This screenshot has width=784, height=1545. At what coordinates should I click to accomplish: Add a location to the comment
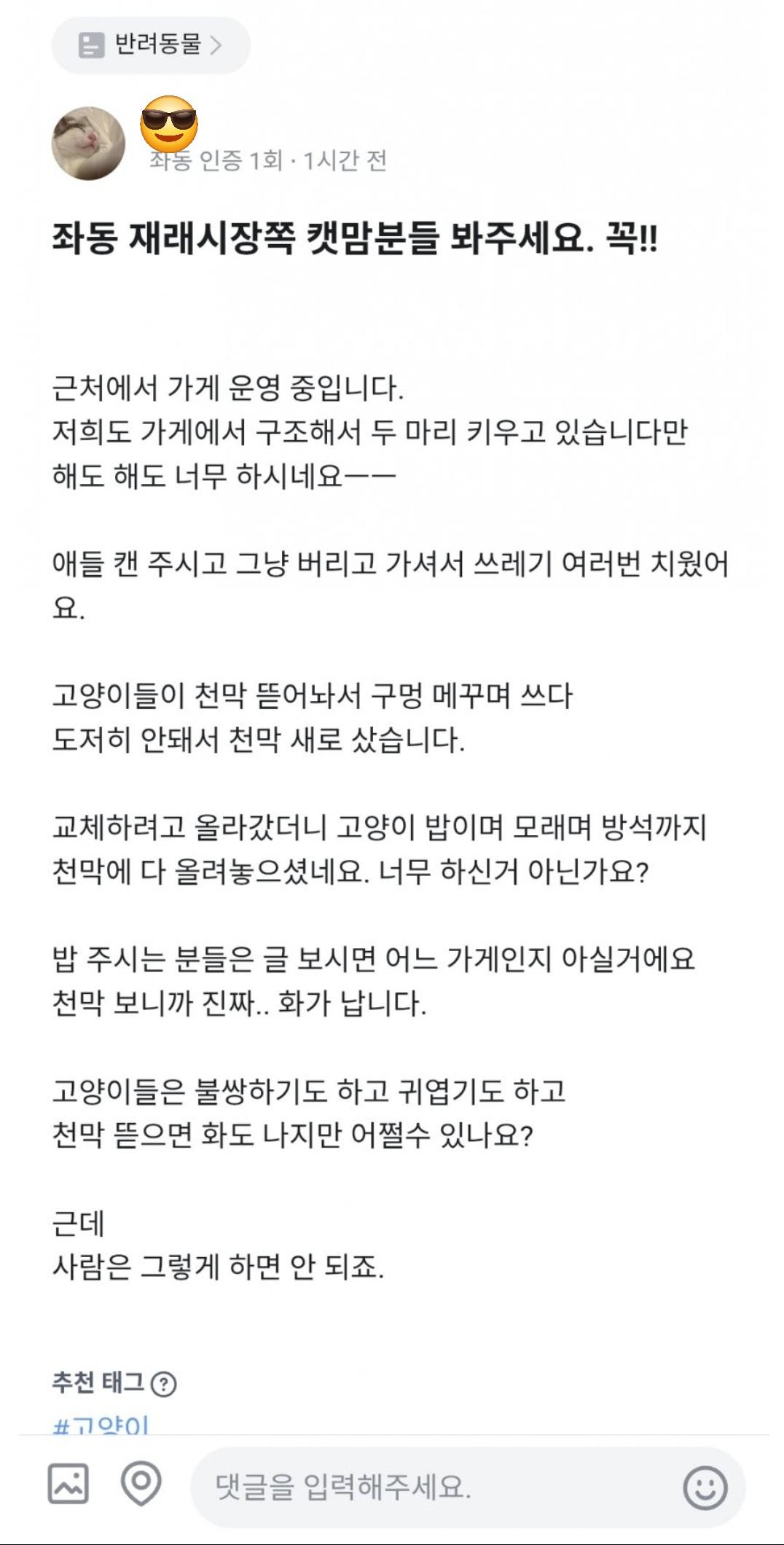click(x=141, y=1485)
